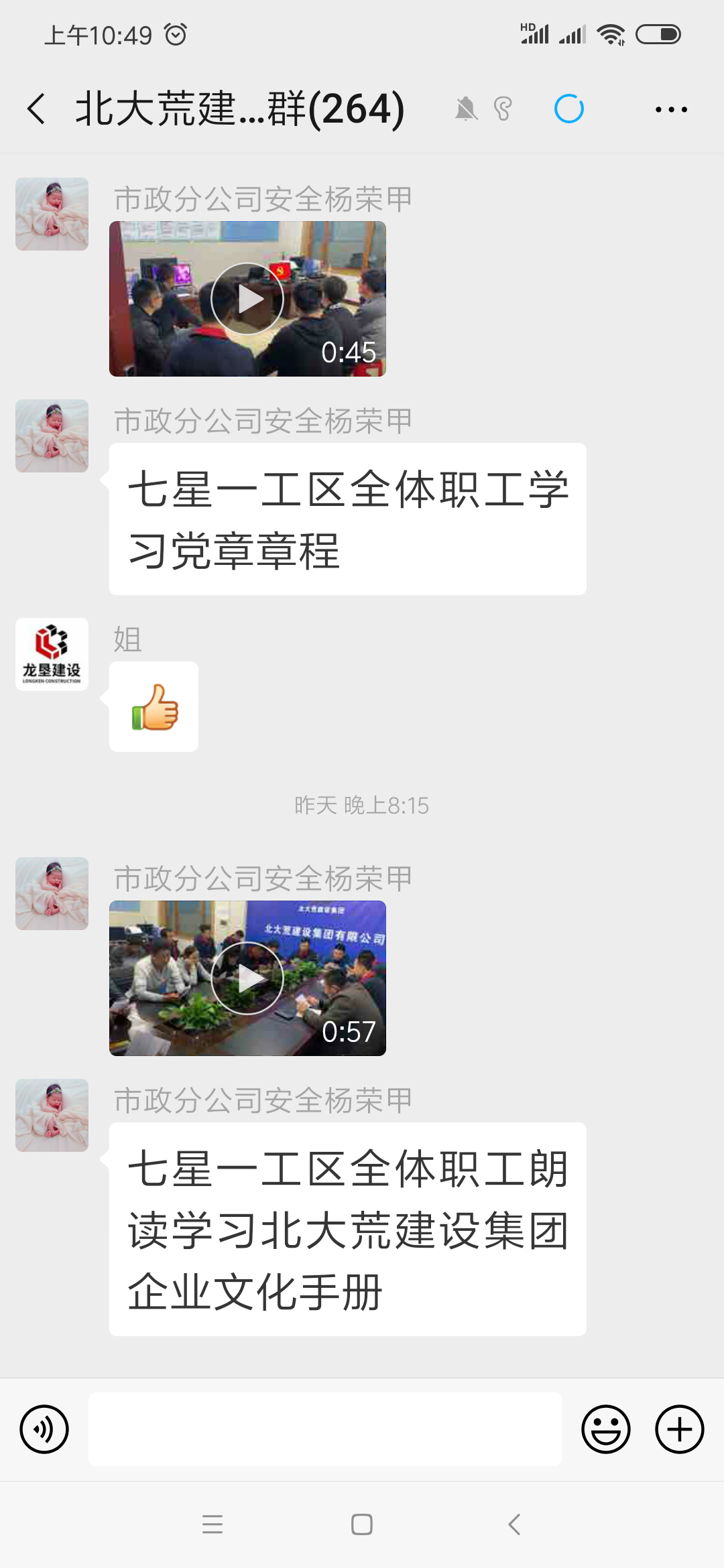Play the 0:45 video message
The width and height of the screenshot is (724, 1568).
point(247,299)
